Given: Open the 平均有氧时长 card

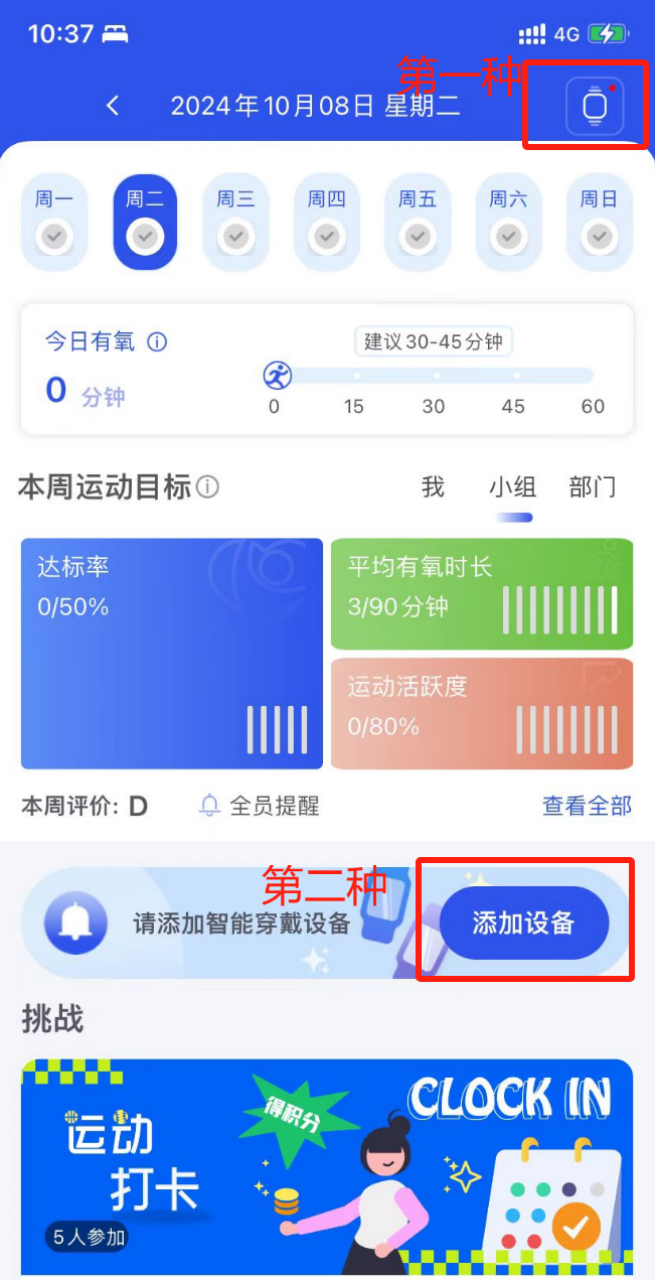Looking at the screenshot, I should click(481, 594).
